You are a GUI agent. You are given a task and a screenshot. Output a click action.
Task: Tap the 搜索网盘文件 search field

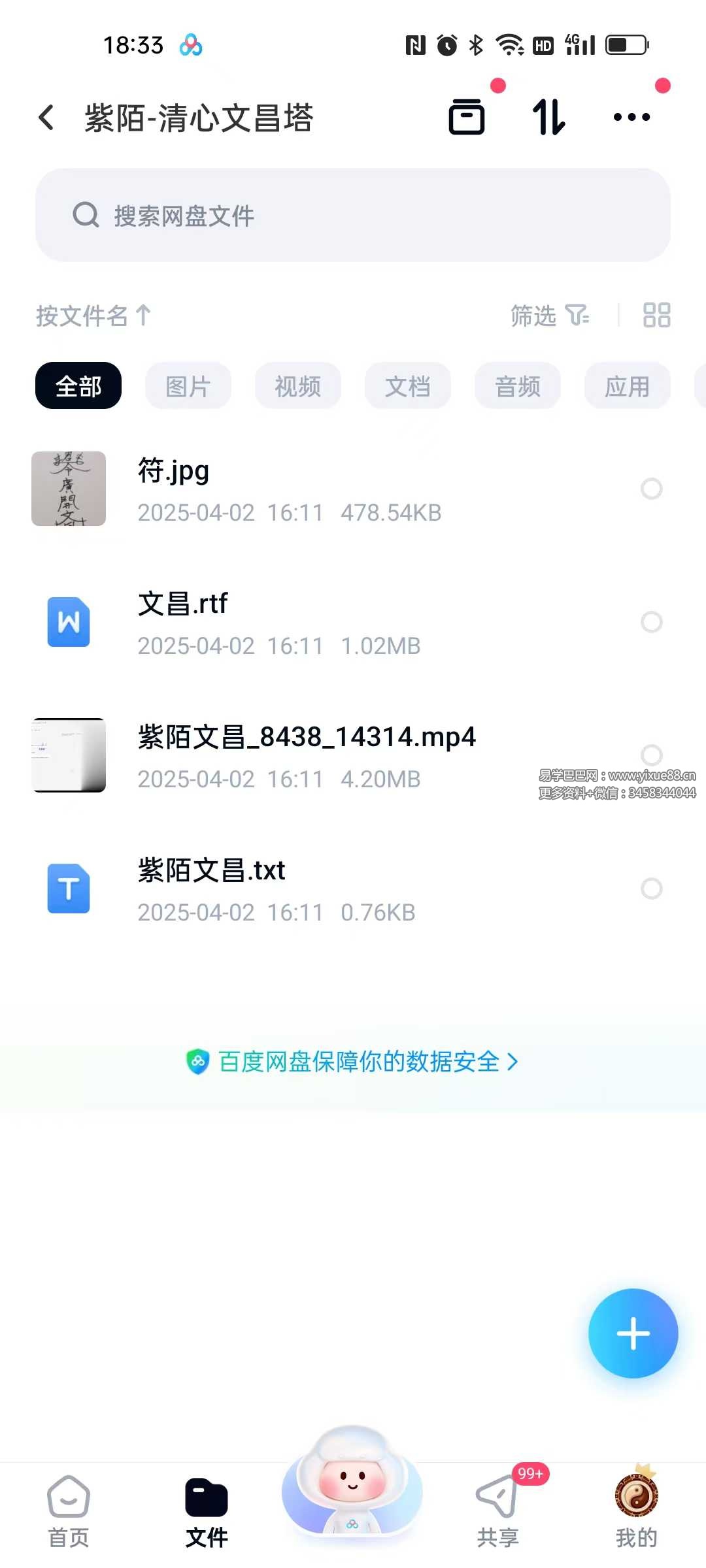coord(353,216)
